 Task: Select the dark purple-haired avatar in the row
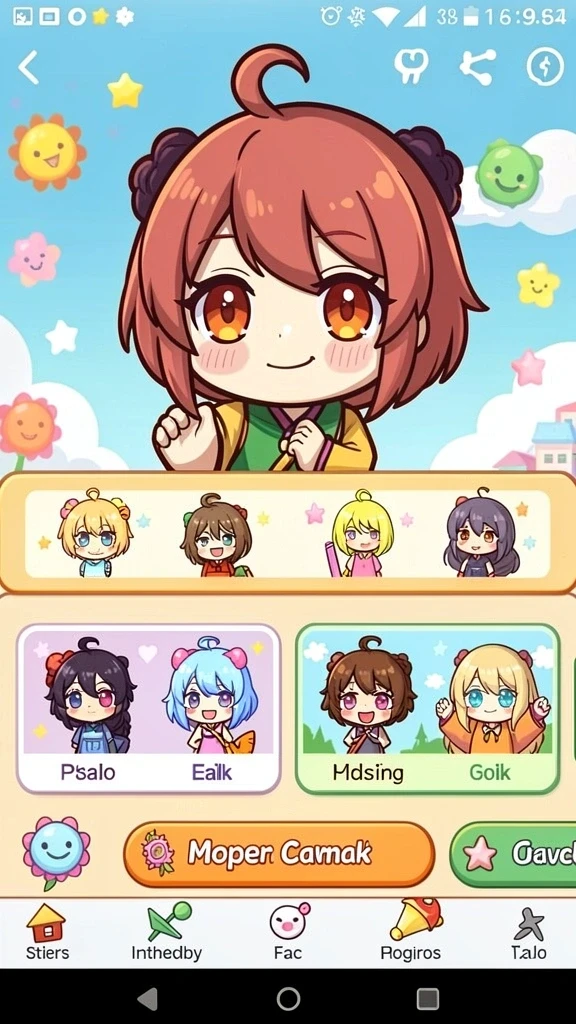click(481, 532)
